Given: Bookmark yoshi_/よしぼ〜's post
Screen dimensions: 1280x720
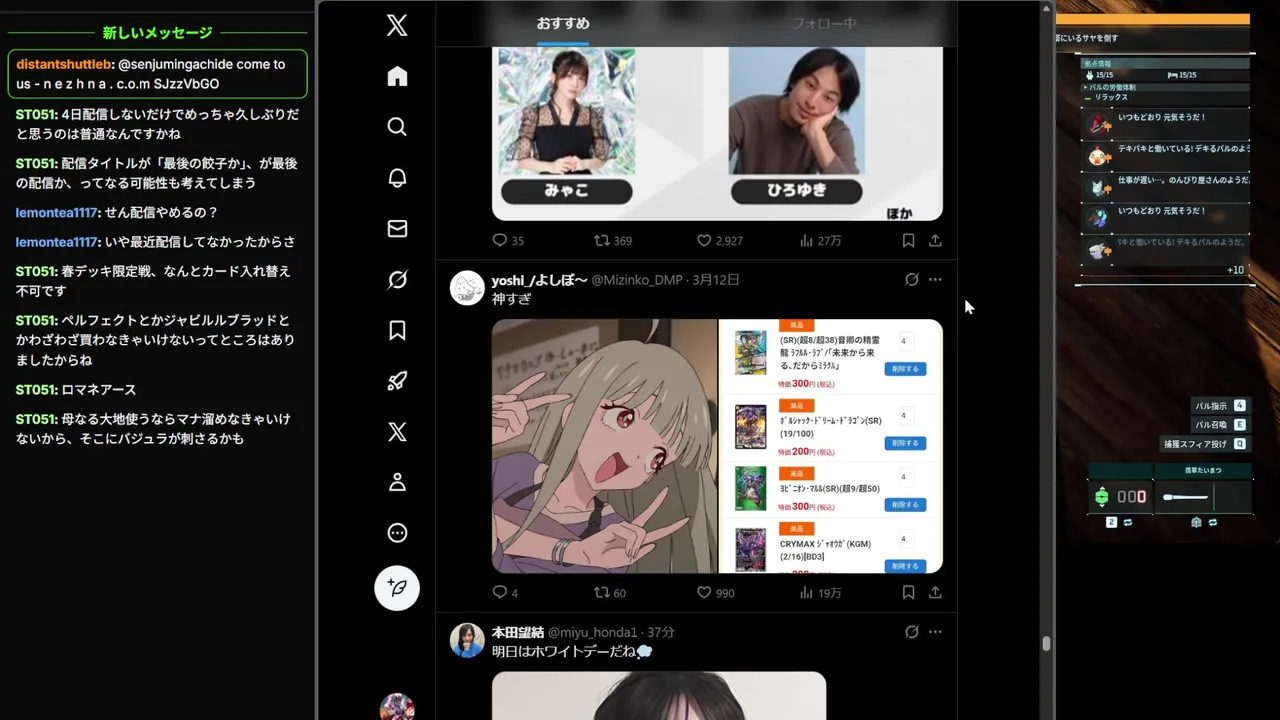Looking at the screenshot, I should pyautogui.click(x=908, y=593).
